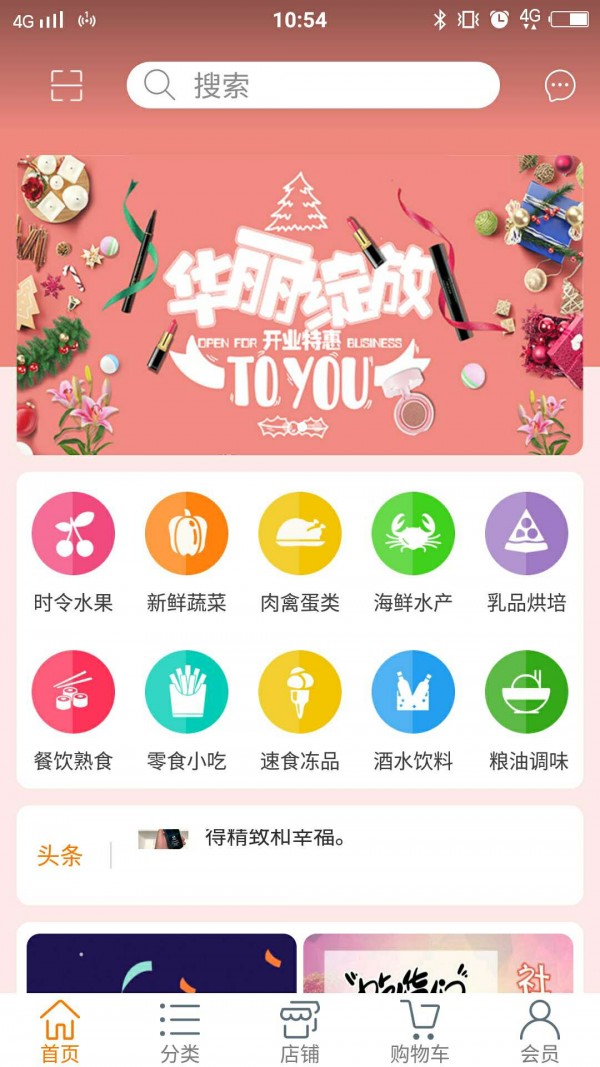
Task: Return to the 首页 home tab
Action: (60, 1031)
